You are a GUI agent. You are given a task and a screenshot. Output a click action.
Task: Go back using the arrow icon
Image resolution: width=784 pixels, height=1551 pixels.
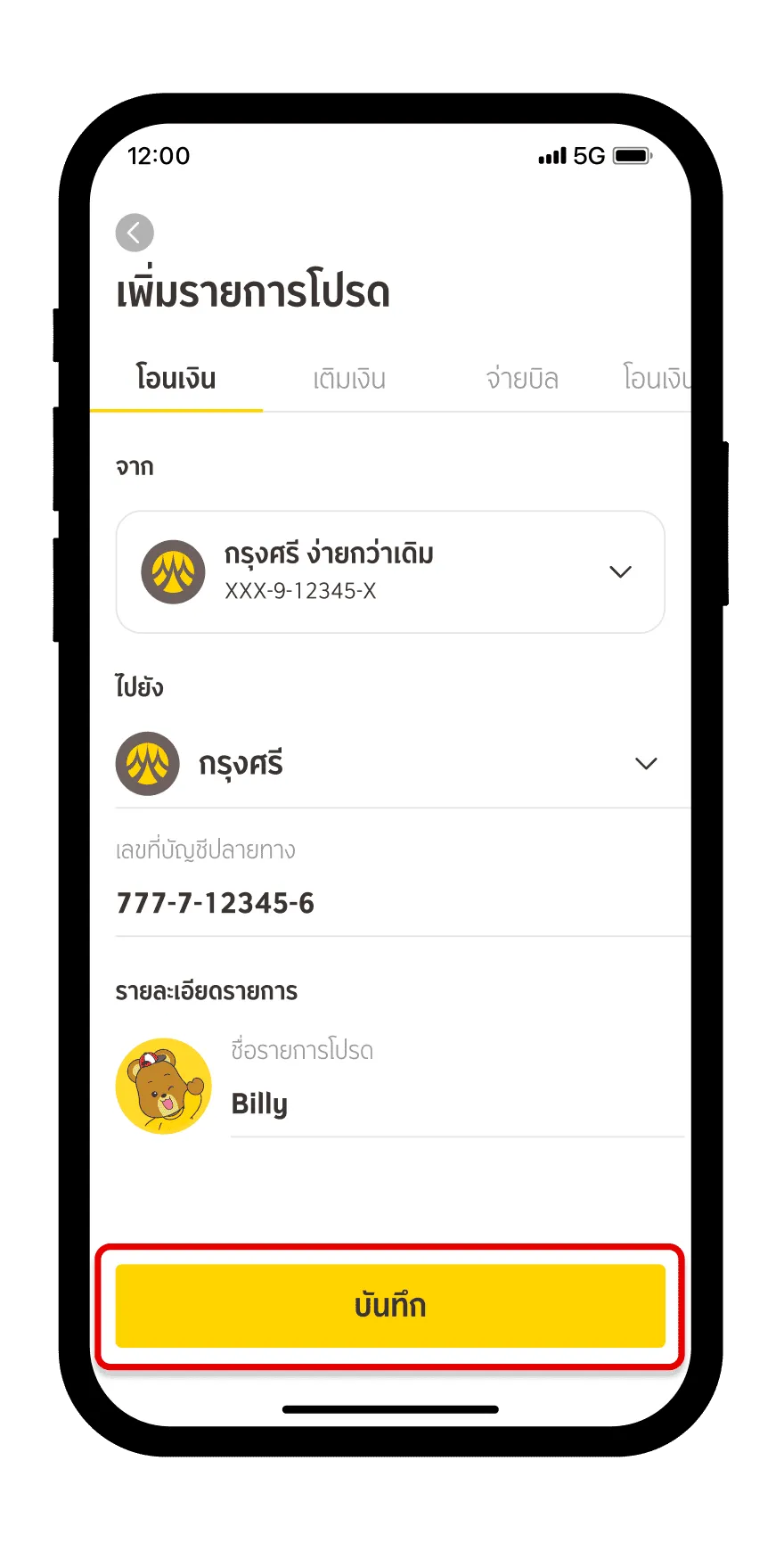[135, 234]
